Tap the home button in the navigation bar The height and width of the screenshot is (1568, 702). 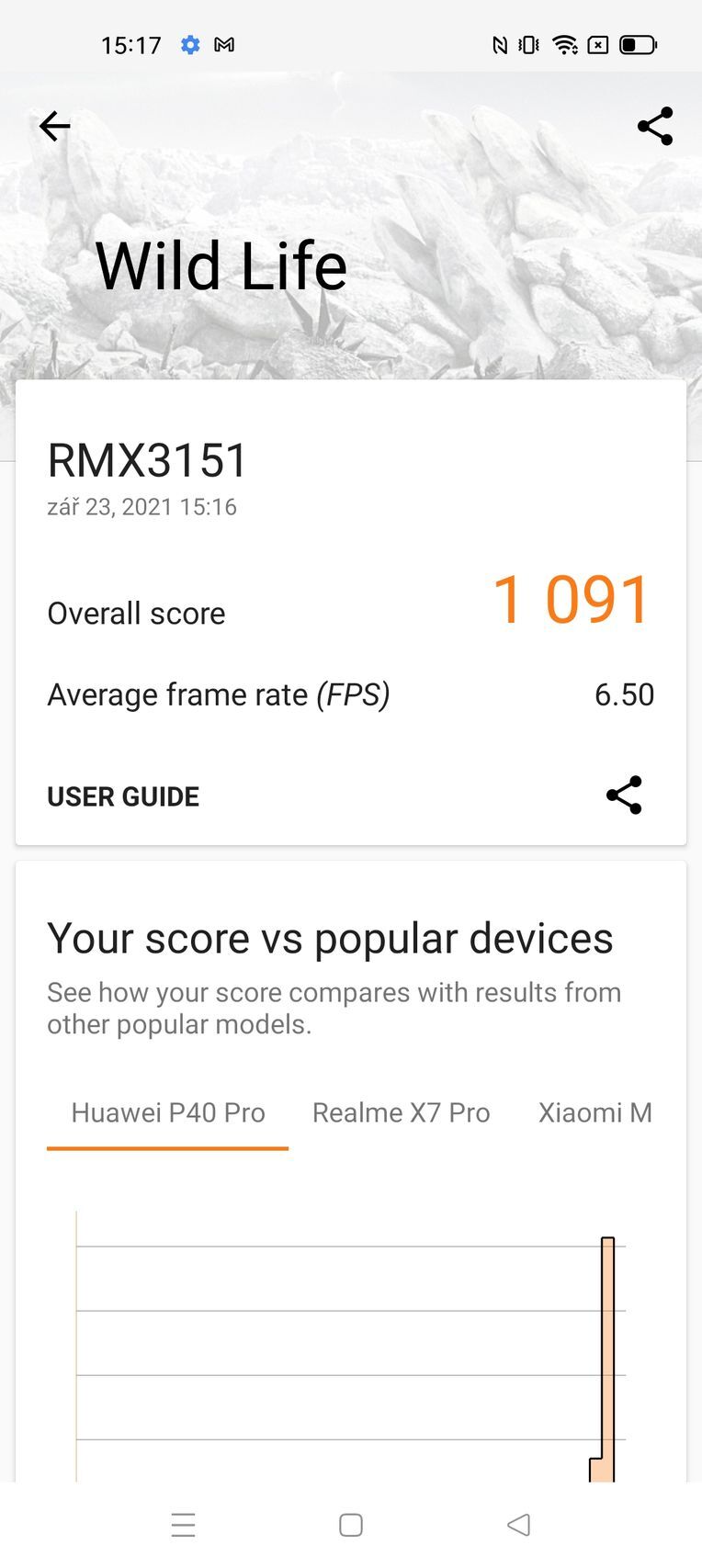click(x=350, y=1525)
